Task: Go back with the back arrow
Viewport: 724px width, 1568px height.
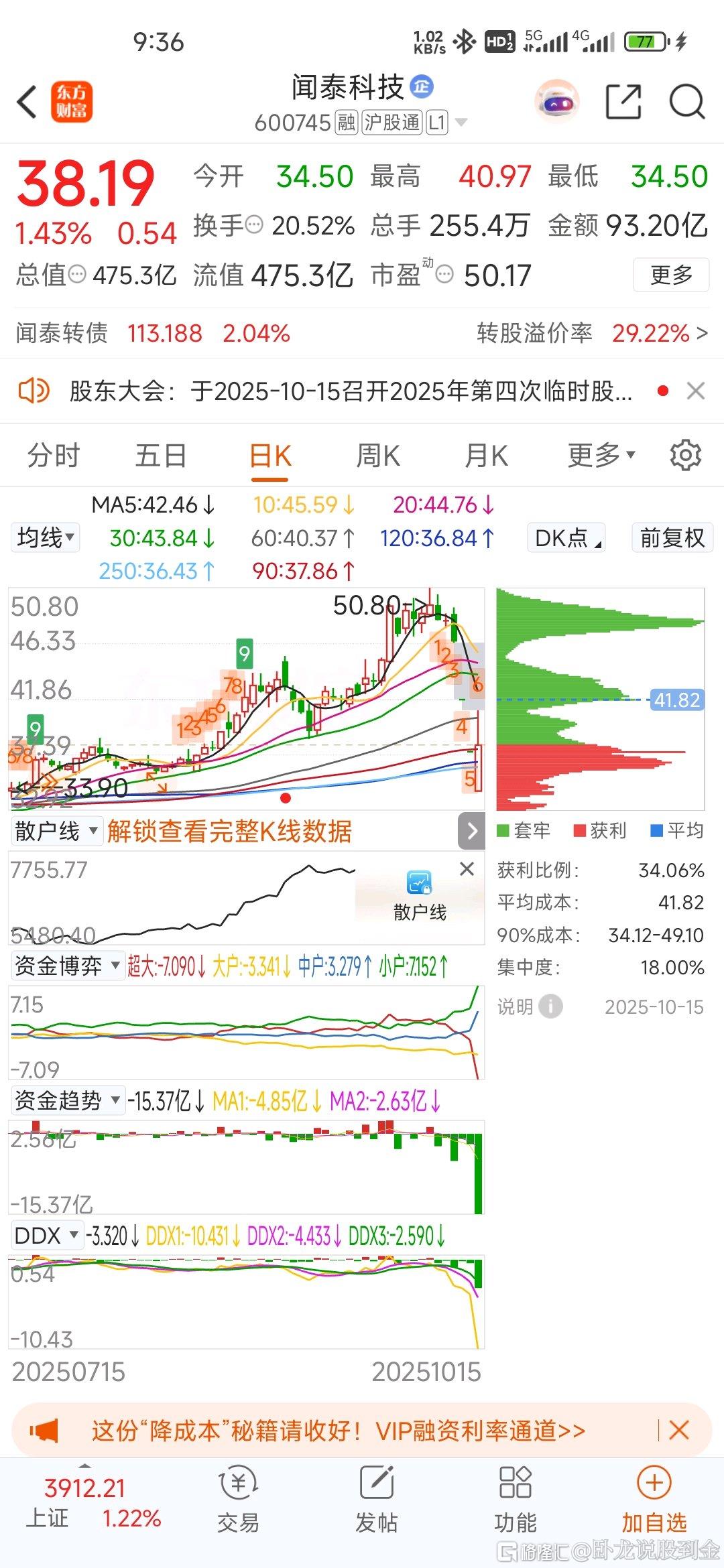Action: [27, 103]
